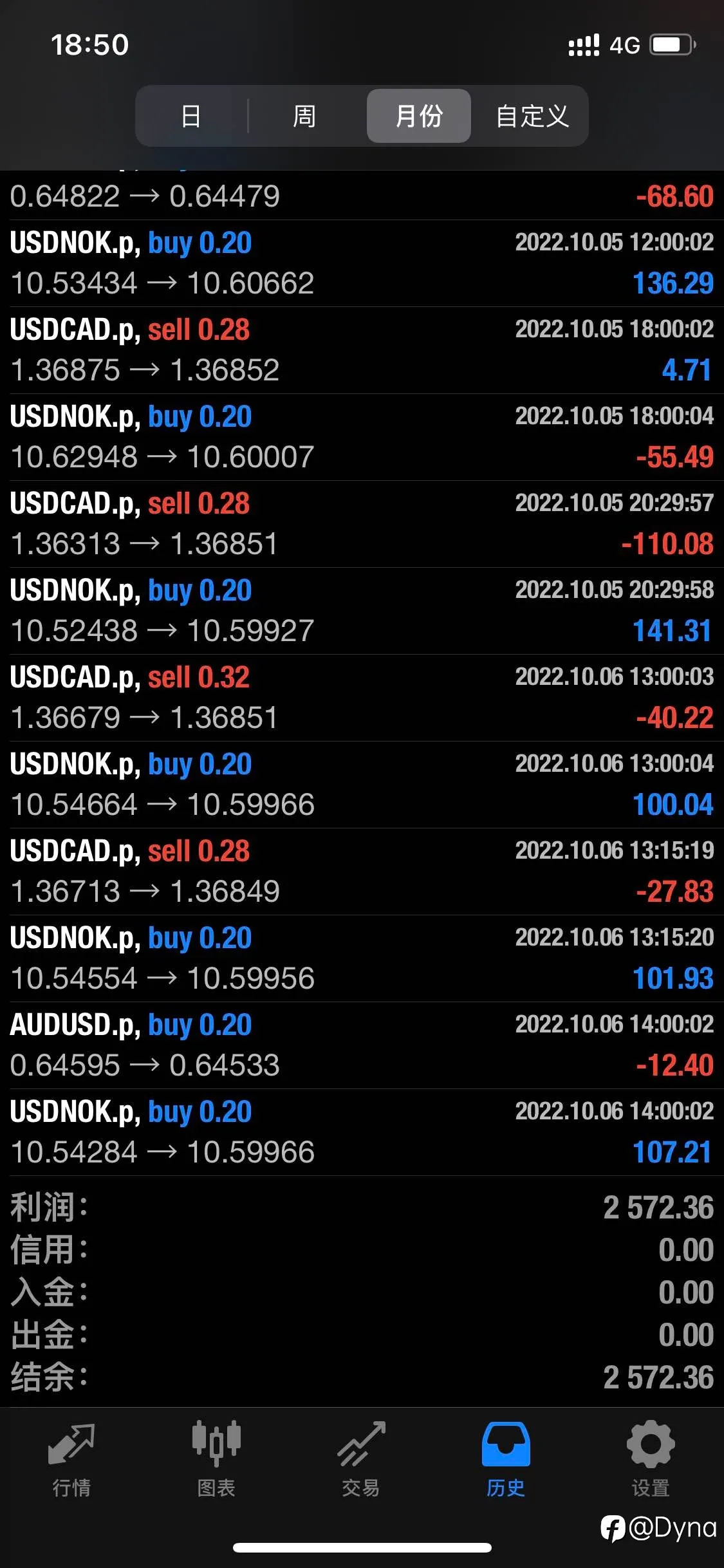Expand the USDNOK.p trade with profit 107.21
Screen dimensions: 724x1568
(362, 1132)
